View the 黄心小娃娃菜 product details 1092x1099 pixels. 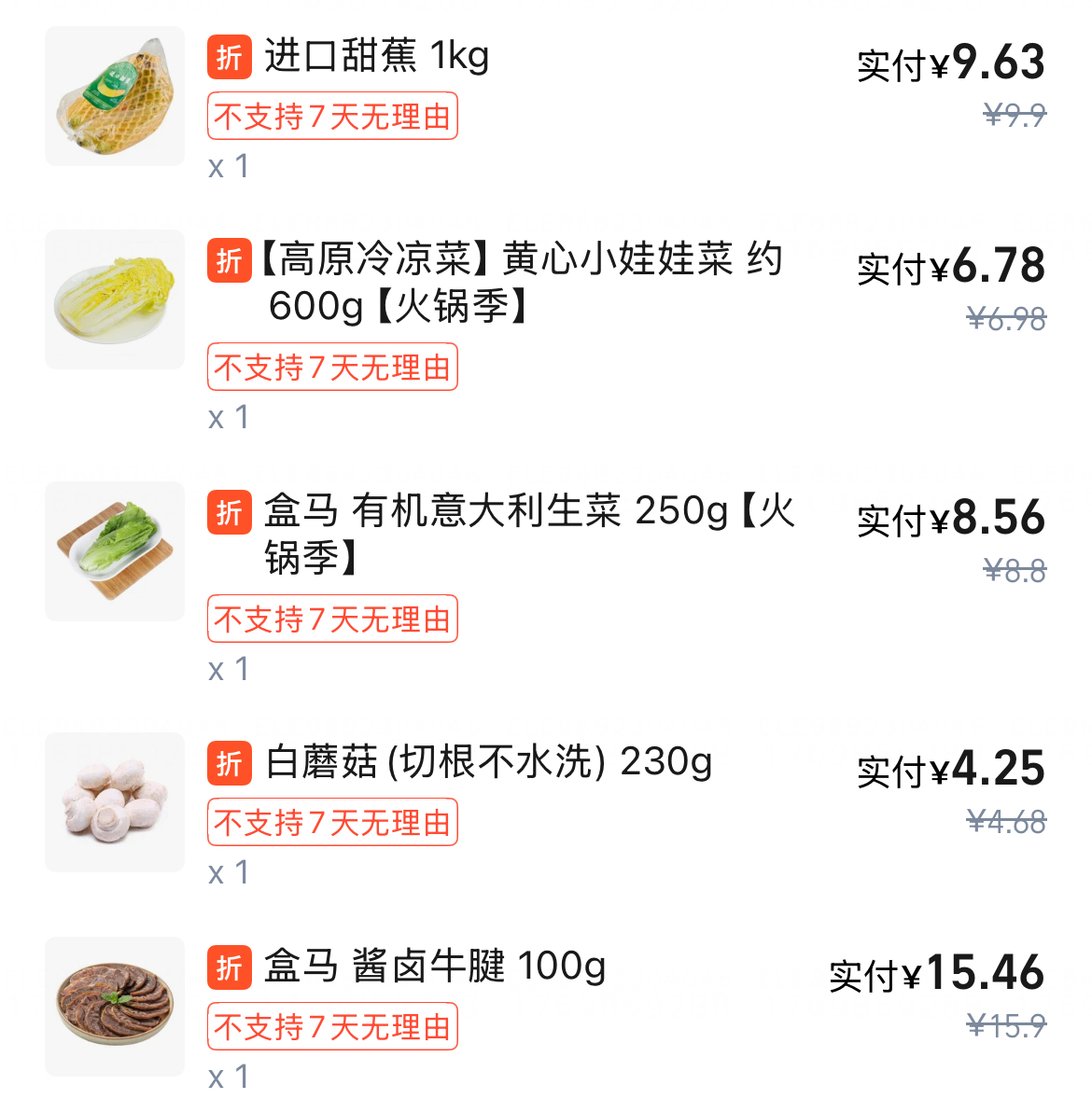coord(523,282)
